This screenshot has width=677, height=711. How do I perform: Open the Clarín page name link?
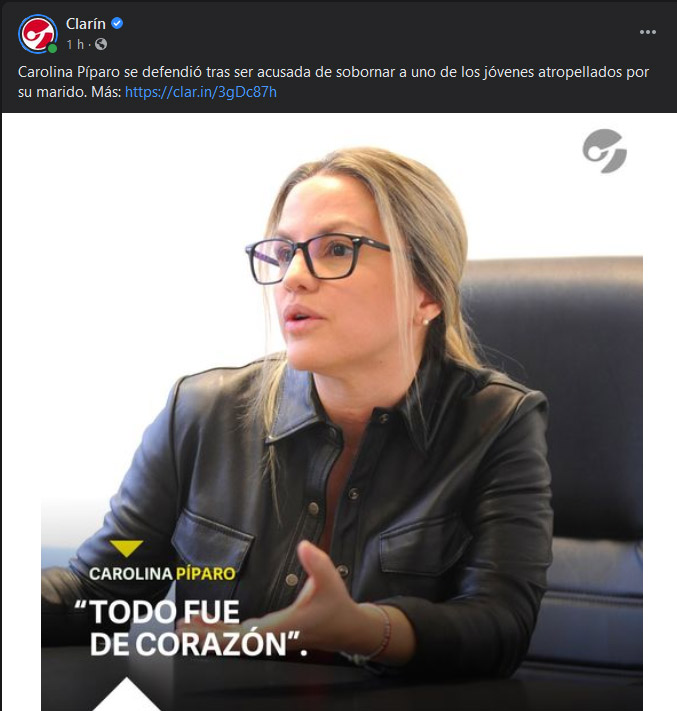pyautogui.click(x=86, y=24)
